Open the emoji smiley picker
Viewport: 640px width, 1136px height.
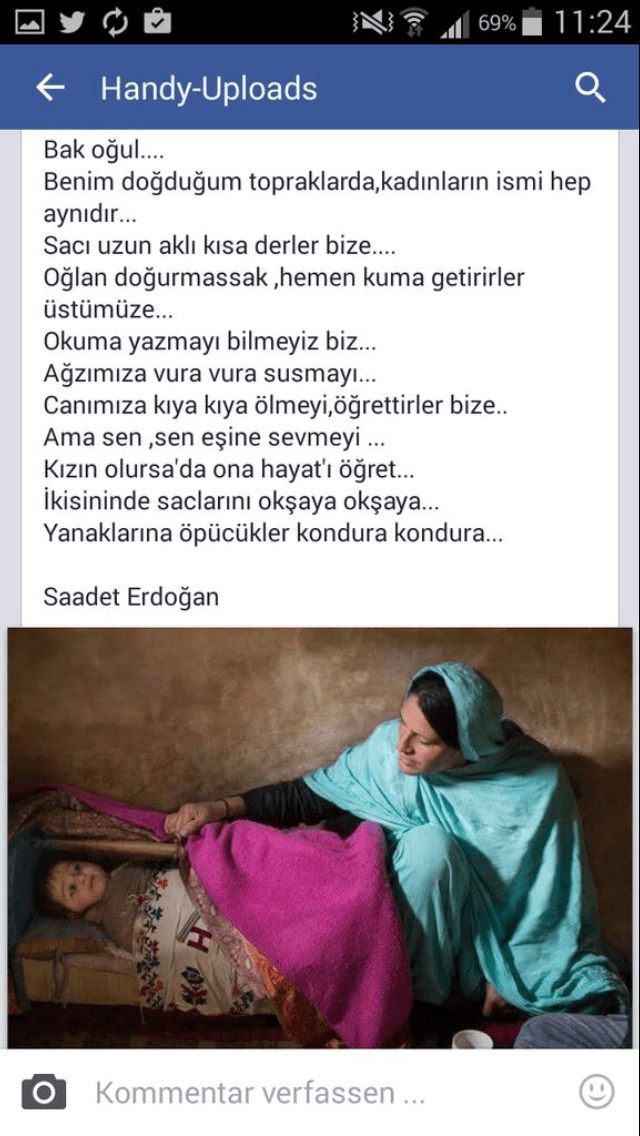pyautogui.click(x=597, y=1092)
